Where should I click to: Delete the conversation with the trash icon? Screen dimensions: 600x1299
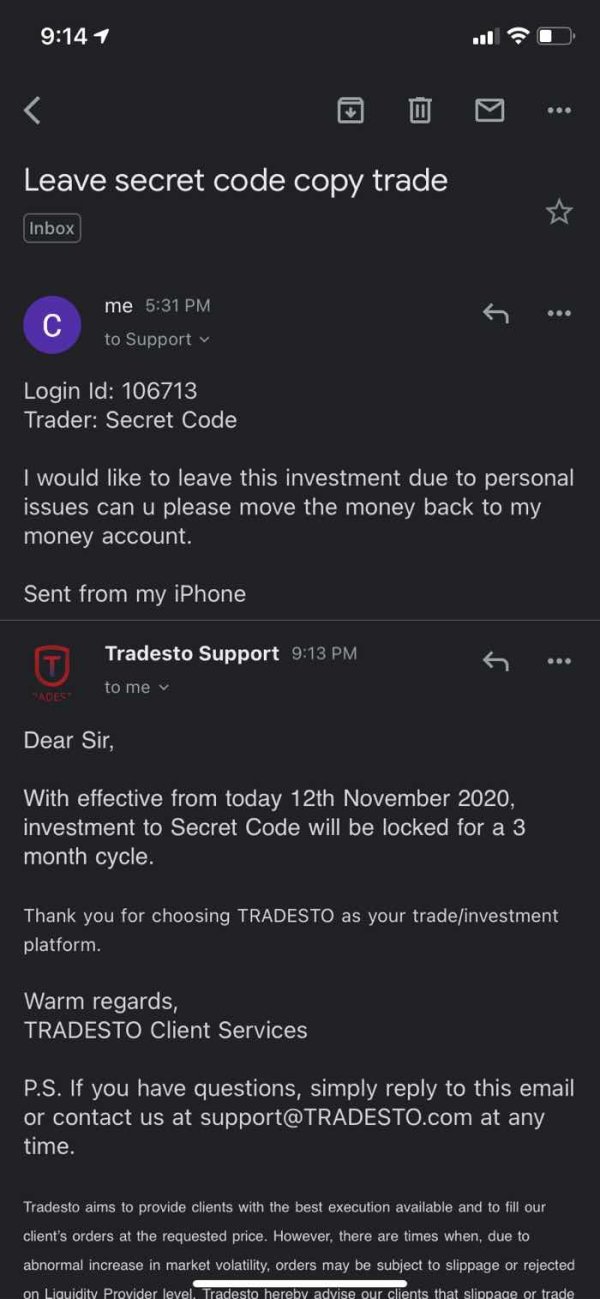[x=420, y=110]
